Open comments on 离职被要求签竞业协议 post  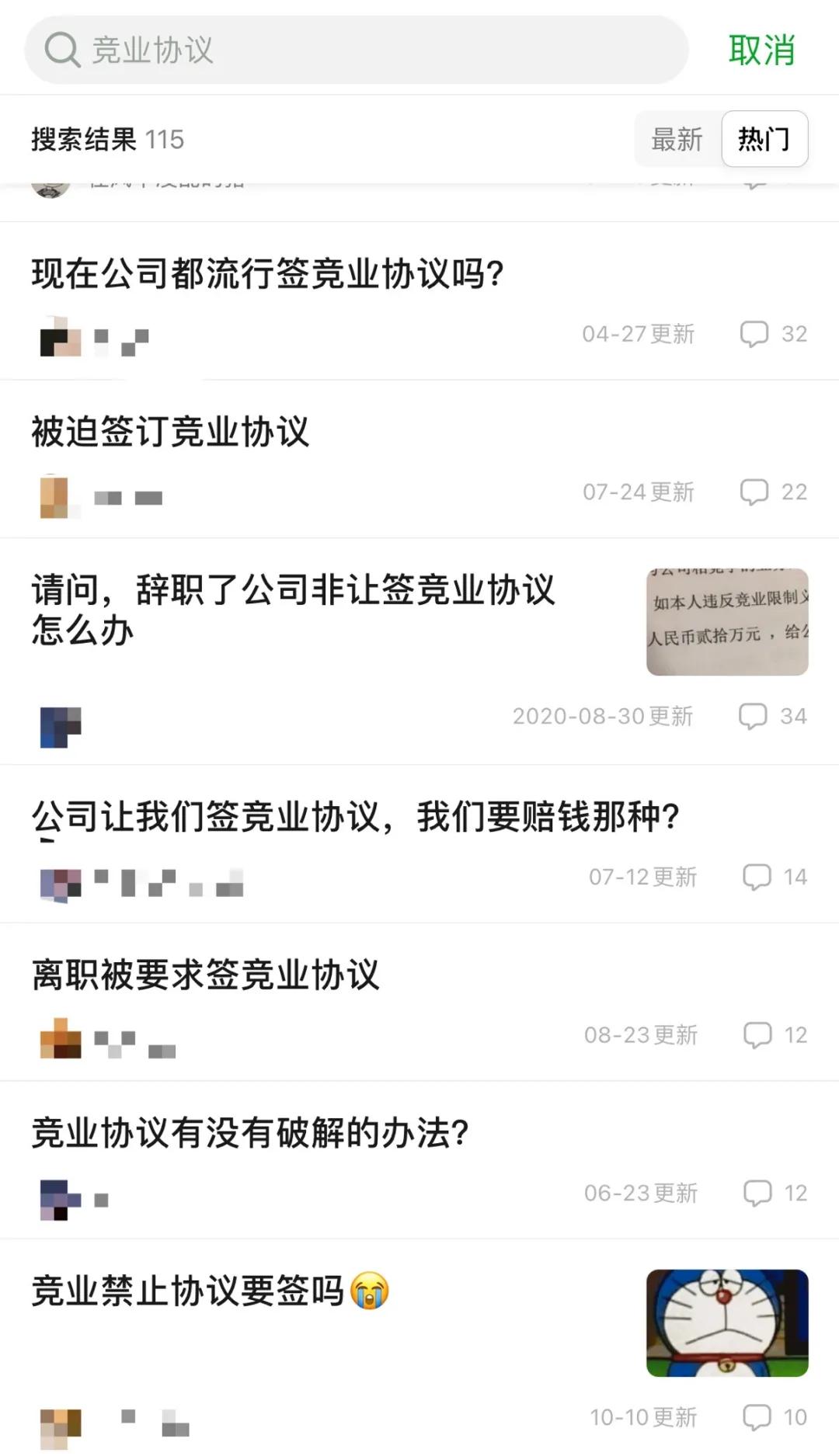click(x=757, y=1034)
